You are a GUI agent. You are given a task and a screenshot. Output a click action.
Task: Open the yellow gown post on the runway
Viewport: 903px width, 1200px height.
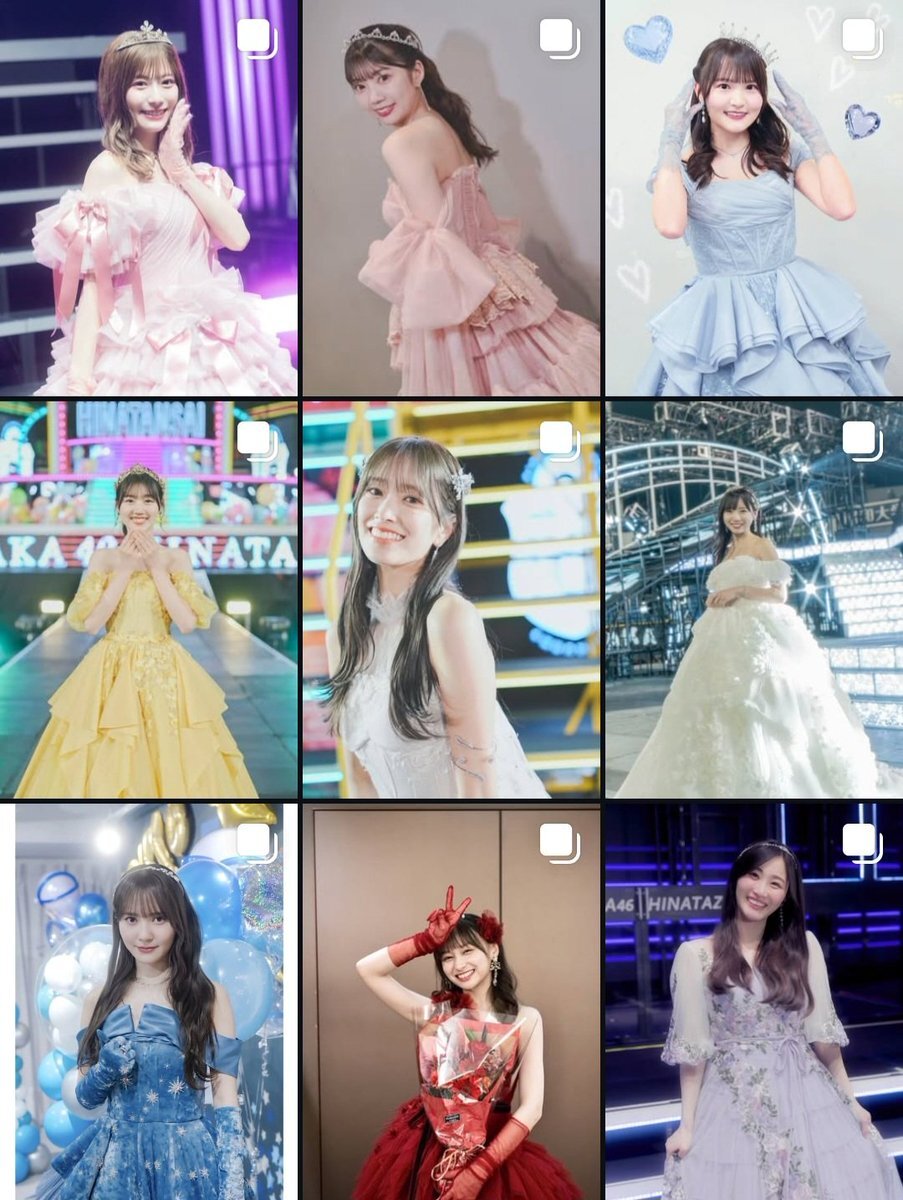click(148, 599)
